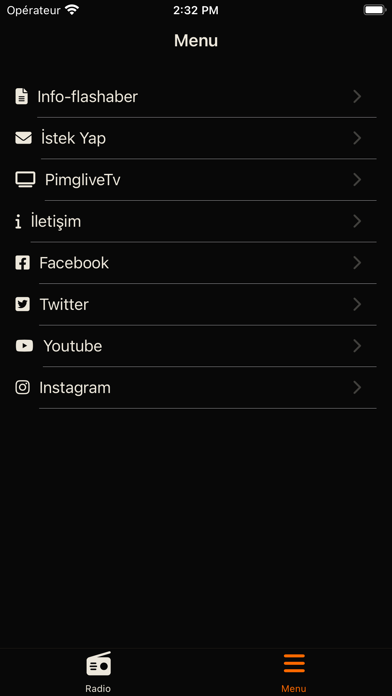392x696 pixels.
Task: Open the İletişim contact page
Action: pos(196,221)
